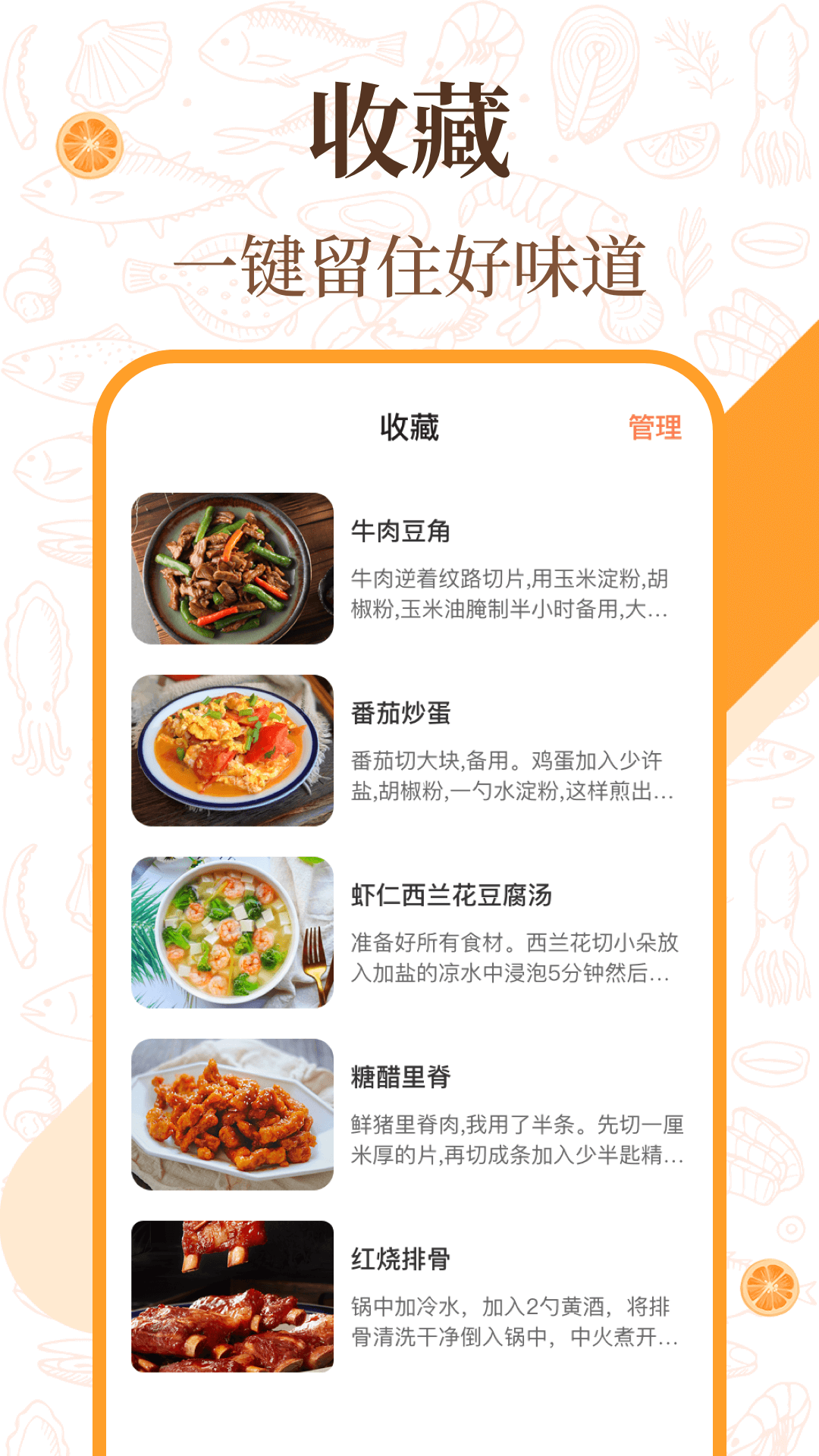Click the 收藏 header inside the phone frame
The image size is (819, 1456).
click(x=409, y=428)
